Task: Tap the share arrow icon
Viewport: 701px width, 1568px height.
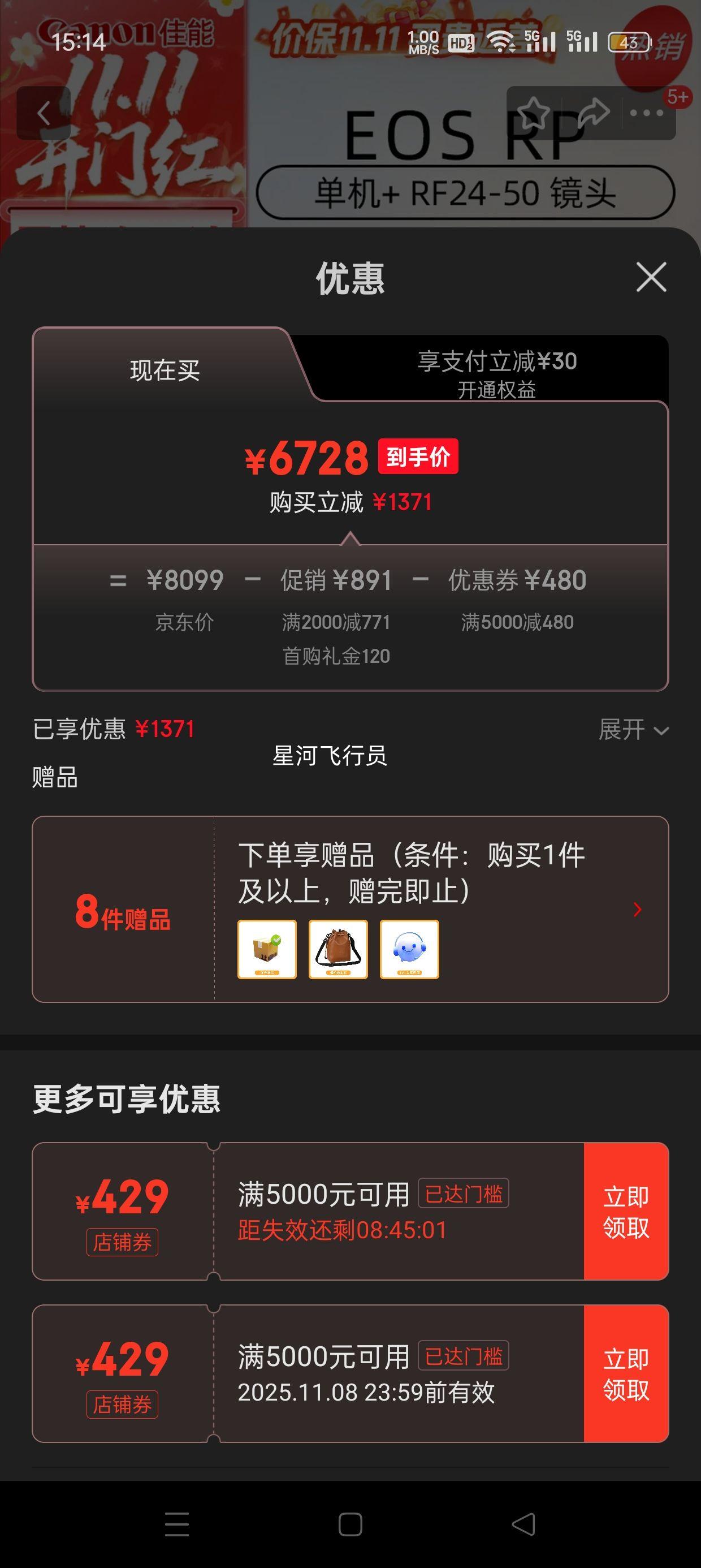Action: [593, 111]
